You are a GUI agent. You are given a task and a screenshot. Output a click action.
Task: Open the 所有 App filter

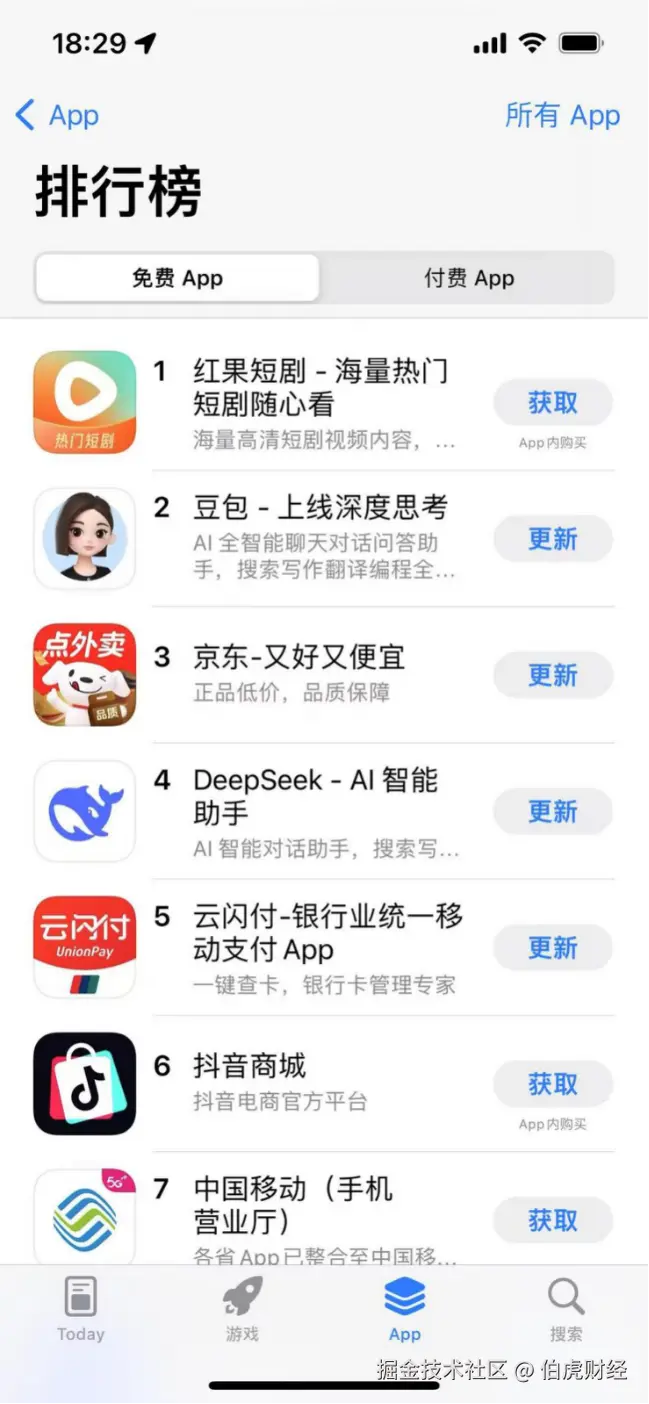pos(562,115)
